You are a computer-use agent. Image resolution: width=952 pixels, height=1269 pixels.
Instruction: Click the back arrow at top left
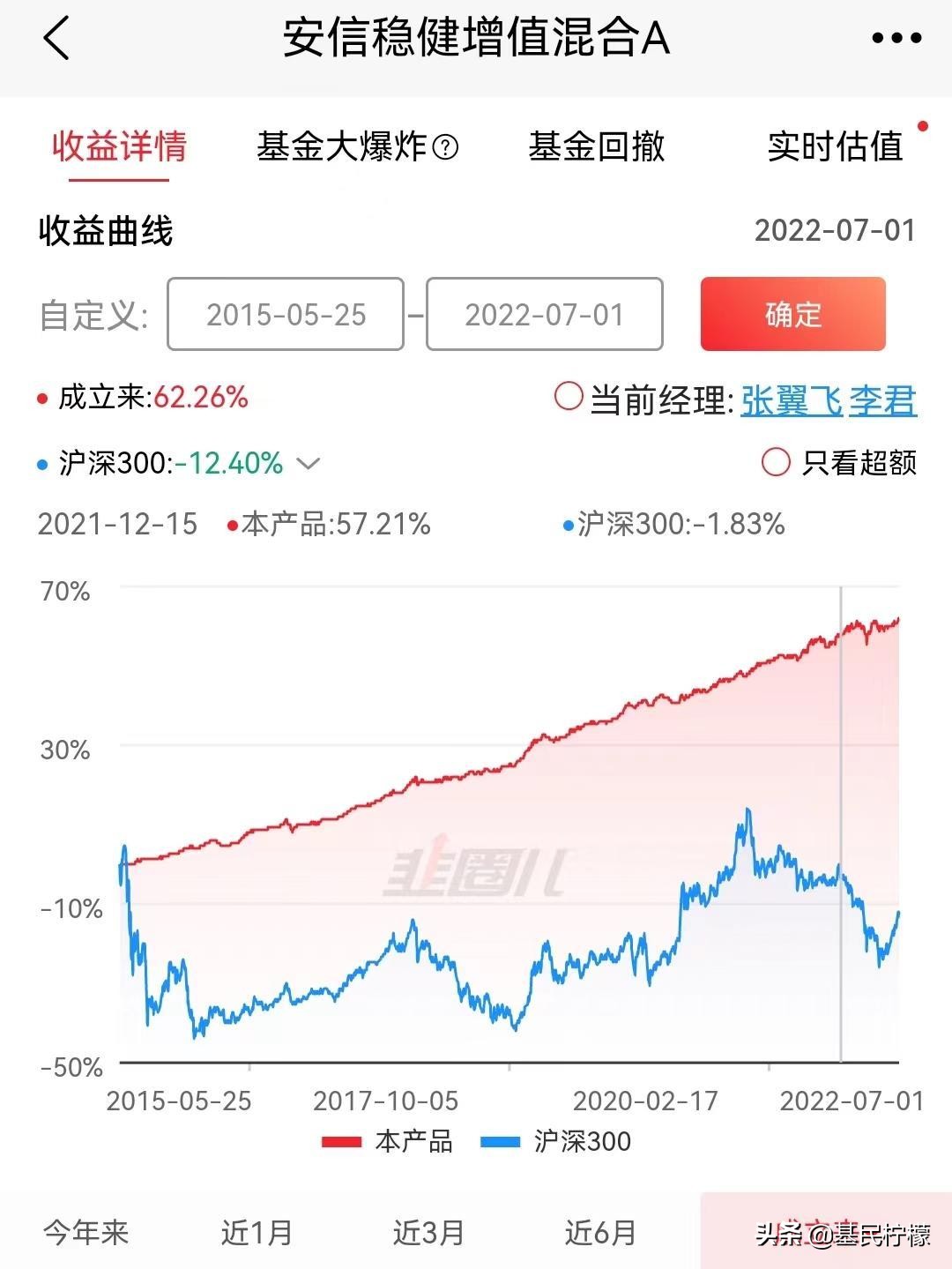pyautogui.click(x=56, y=39)
